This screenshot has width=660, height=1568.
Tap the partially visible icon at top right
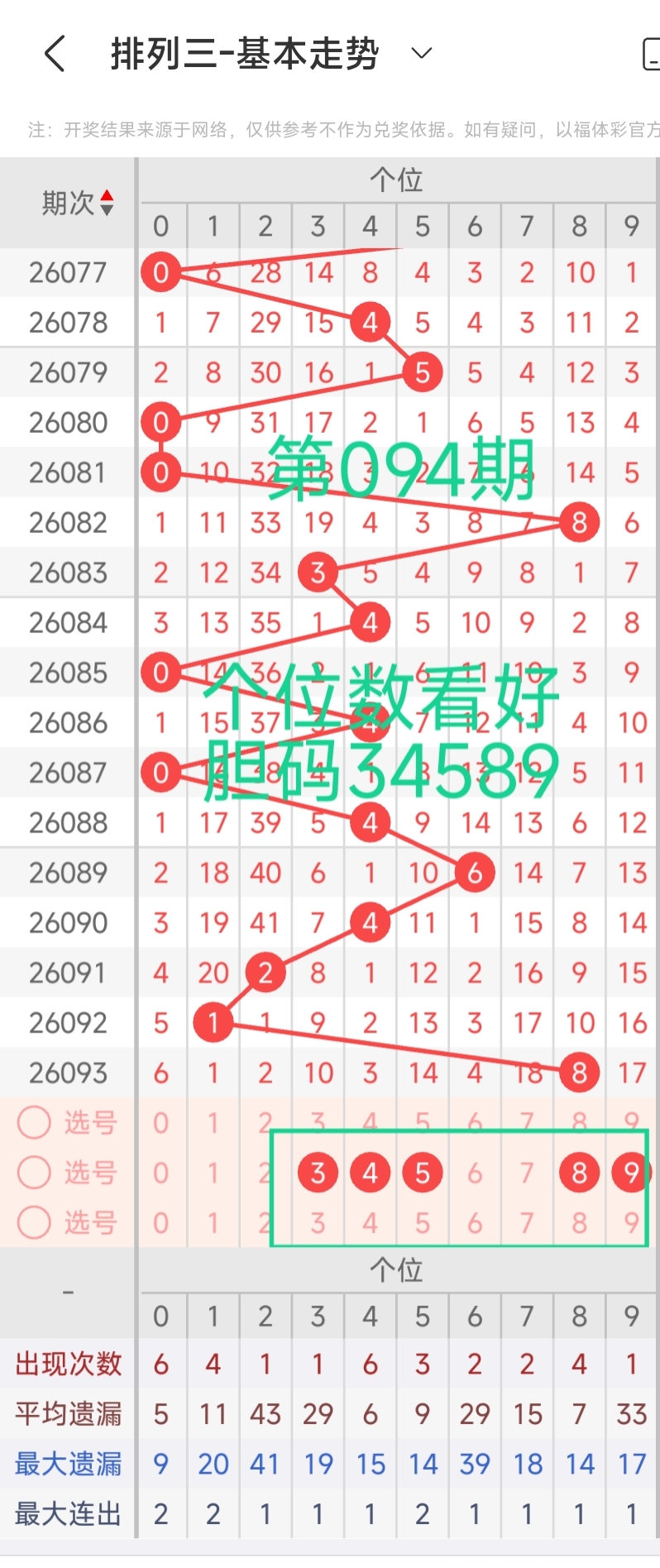point(653,52)
